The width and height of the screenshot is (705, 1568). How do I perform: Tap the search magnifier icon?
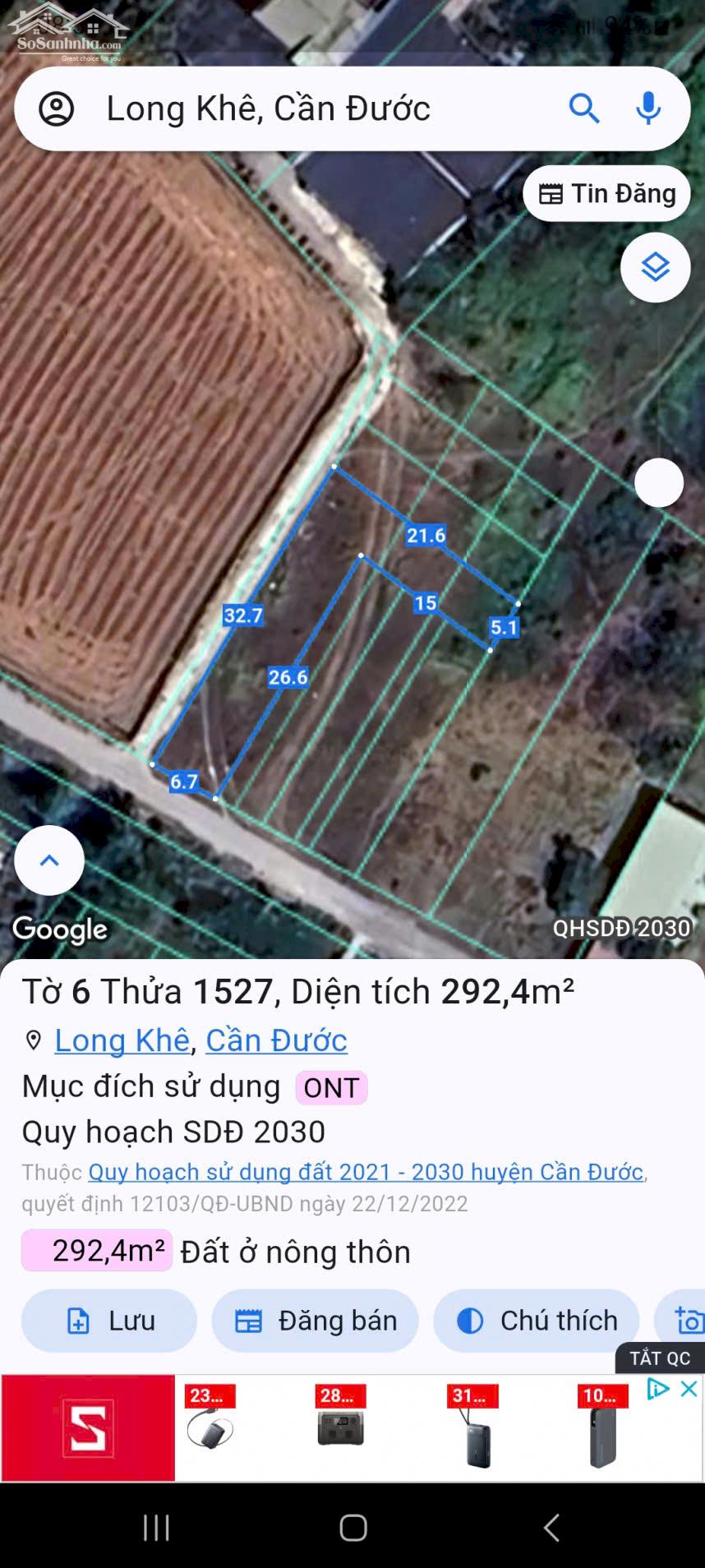click(x=585, y=108)
